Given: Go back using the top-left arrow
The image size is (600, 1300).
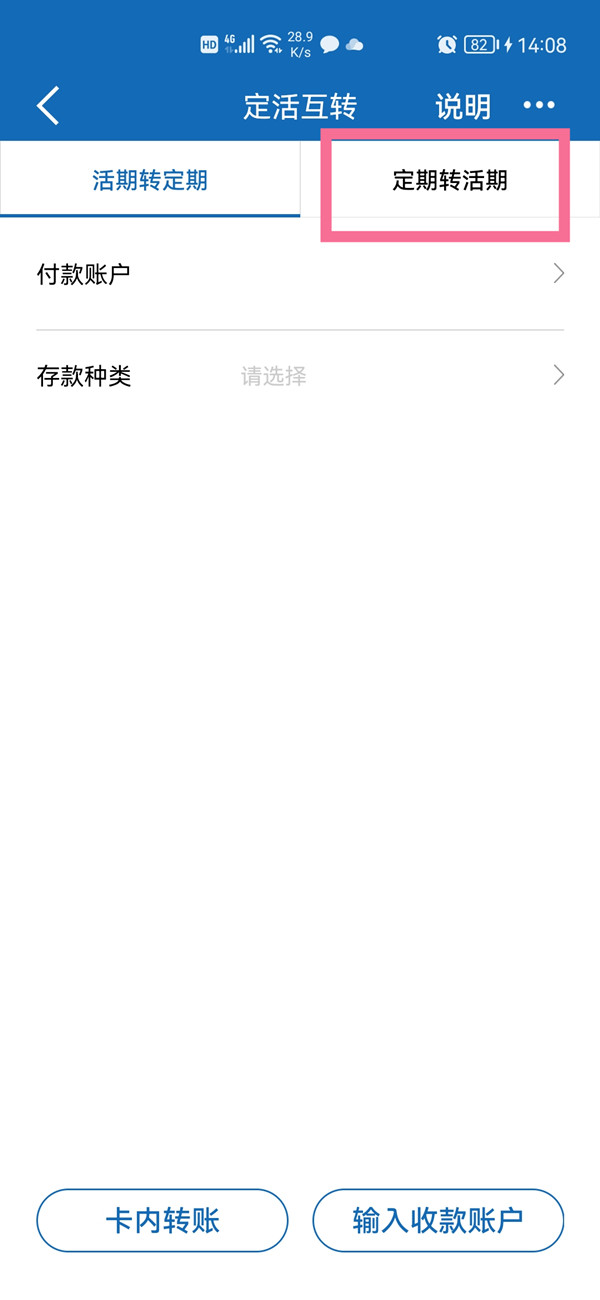Looking at the screenshot, I should click(48, 106).
